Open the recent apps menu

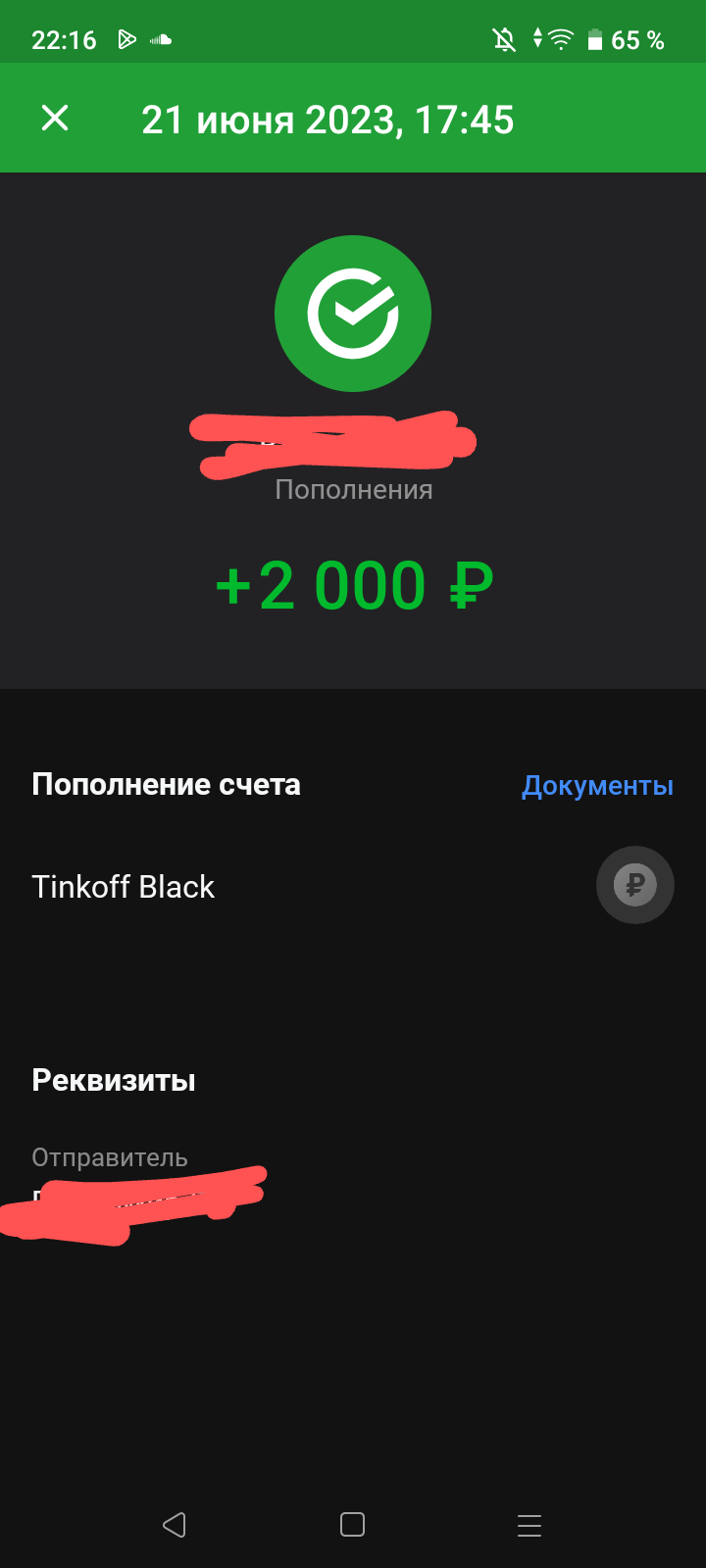tap(529, 1525)
